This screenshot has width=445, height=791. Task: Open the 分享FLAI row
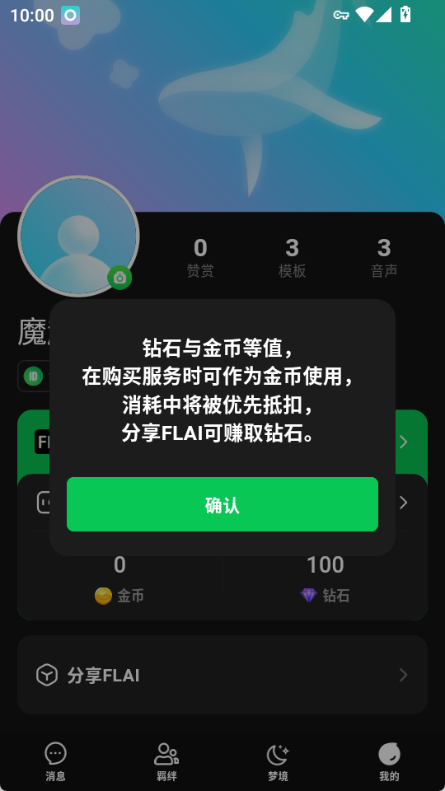tap(222, 675)
